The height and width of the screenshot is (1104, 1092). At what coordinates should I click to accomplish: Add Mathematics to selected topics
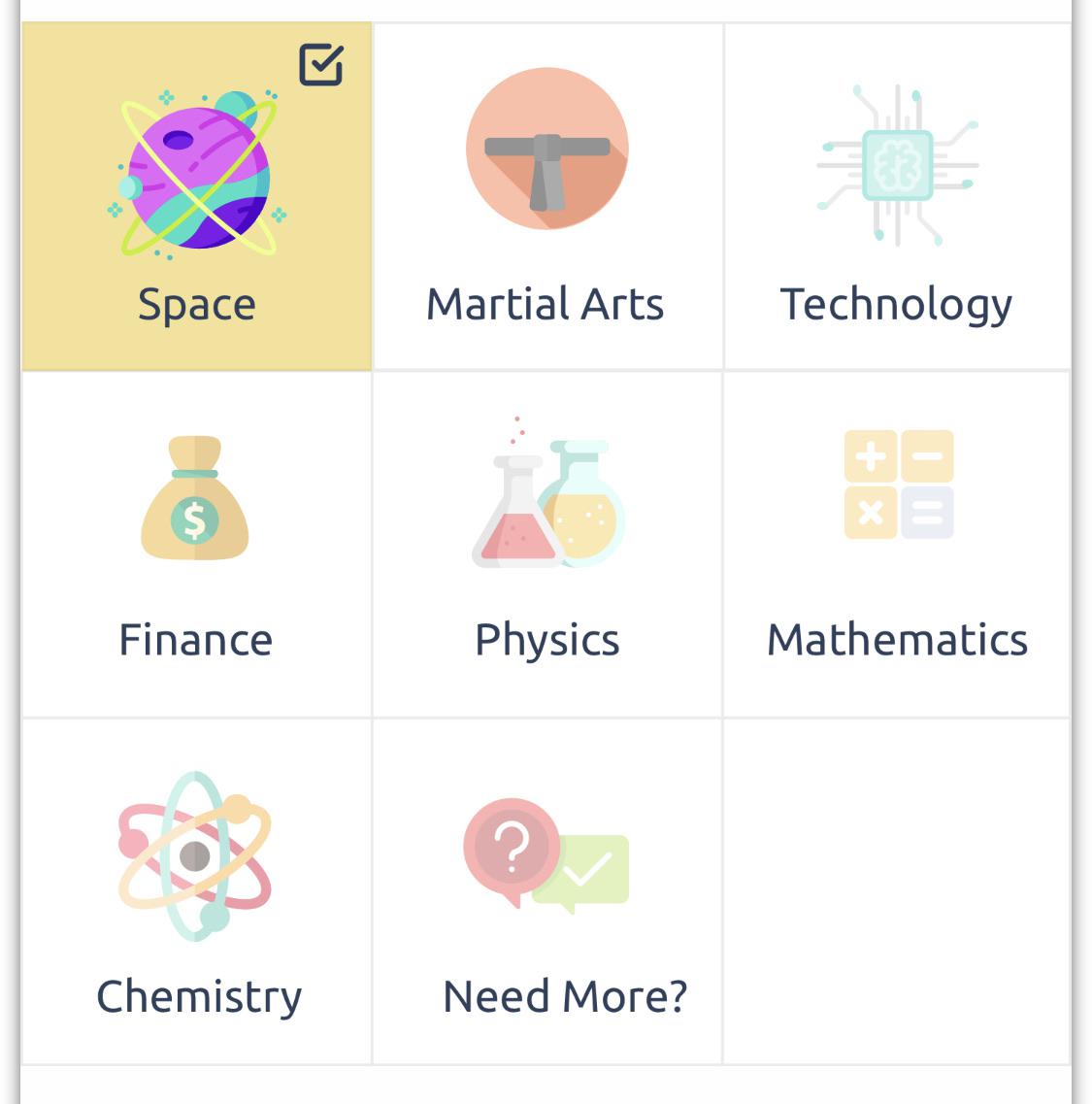tap(896, 545)
